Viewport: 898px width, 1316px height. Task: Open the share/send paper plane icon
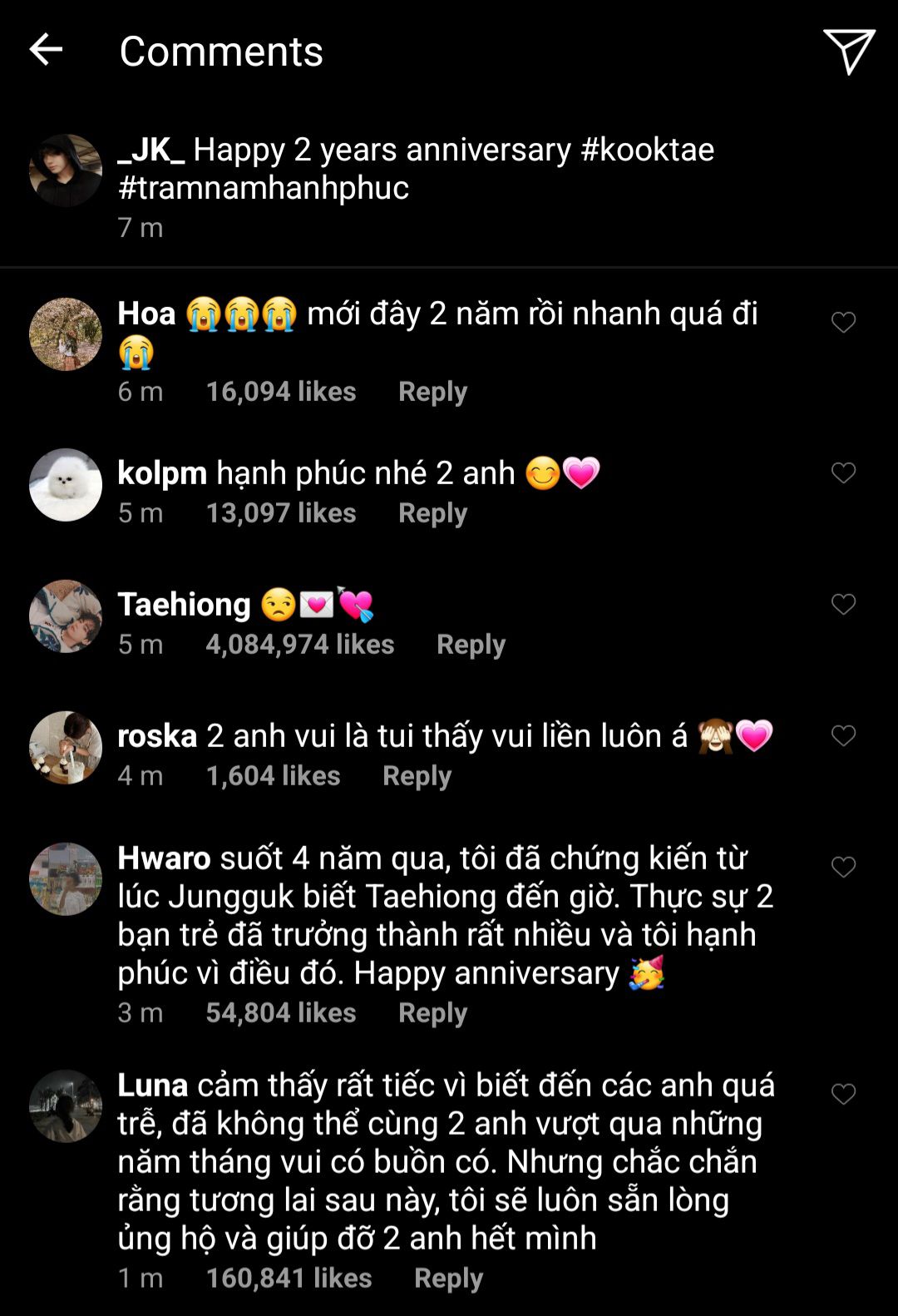tap(848, 51)
